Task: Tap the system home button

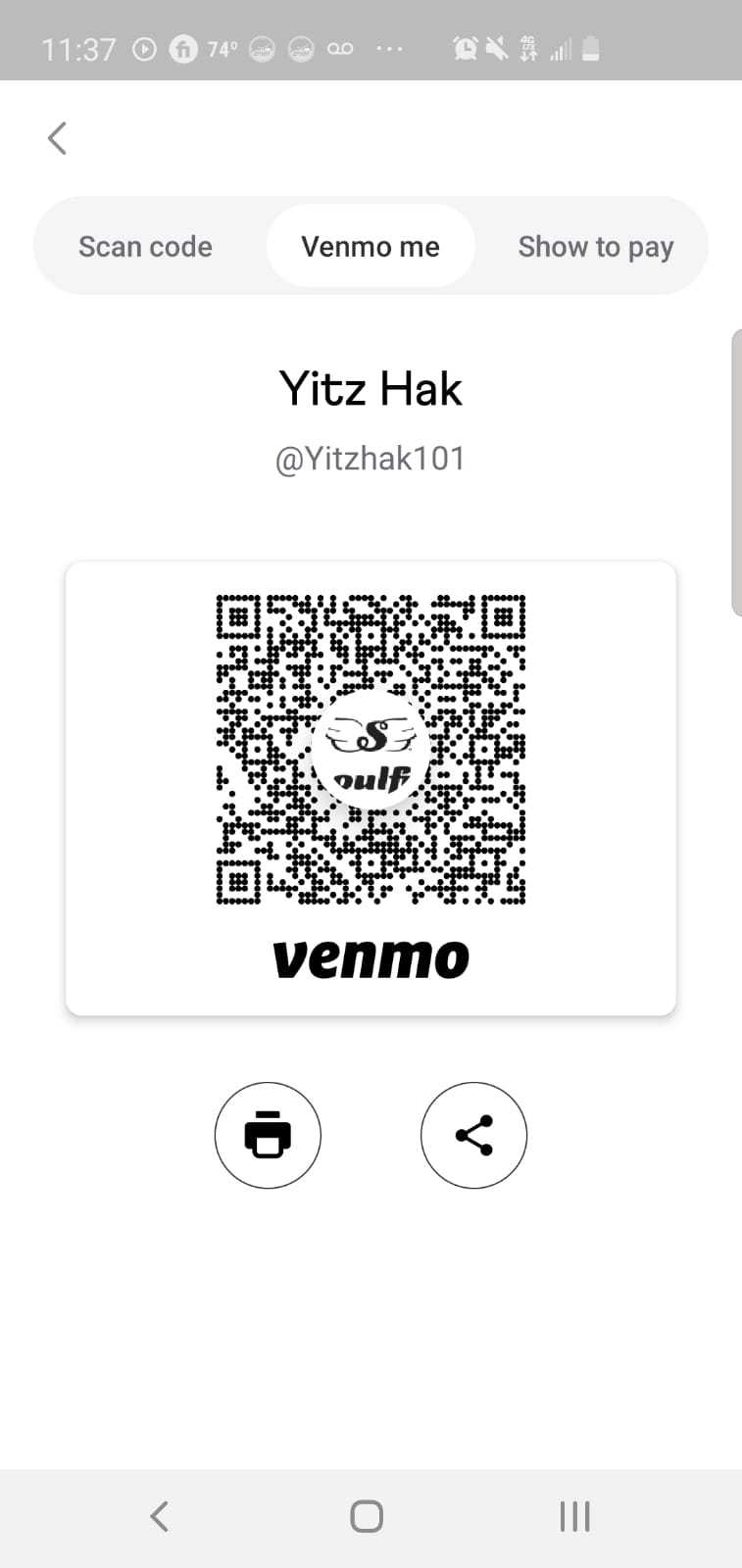Action: [x=367, y=1516]
